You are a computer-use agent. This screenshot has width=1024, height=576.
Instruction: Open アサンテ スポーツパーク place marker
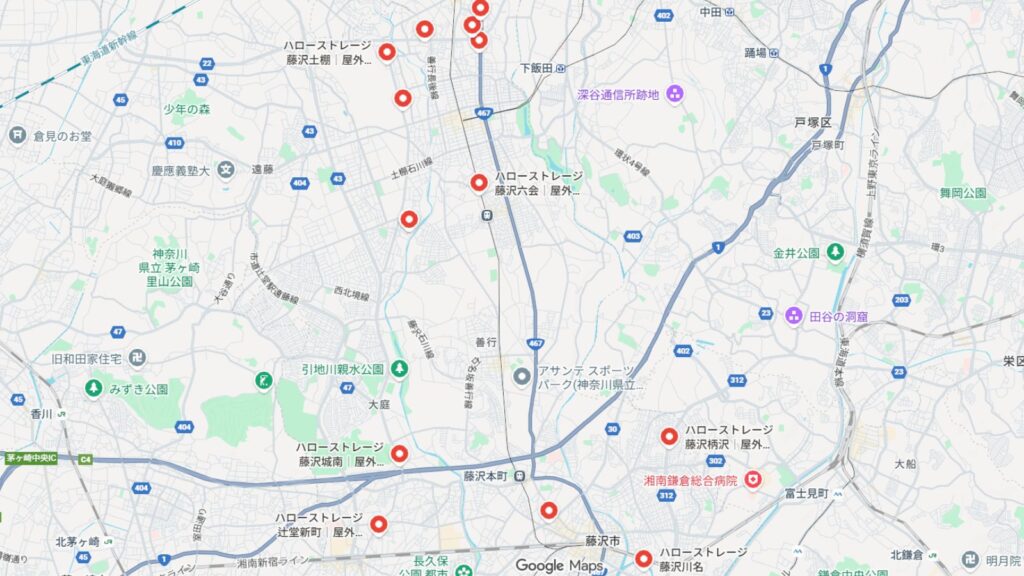coord(521,377)
